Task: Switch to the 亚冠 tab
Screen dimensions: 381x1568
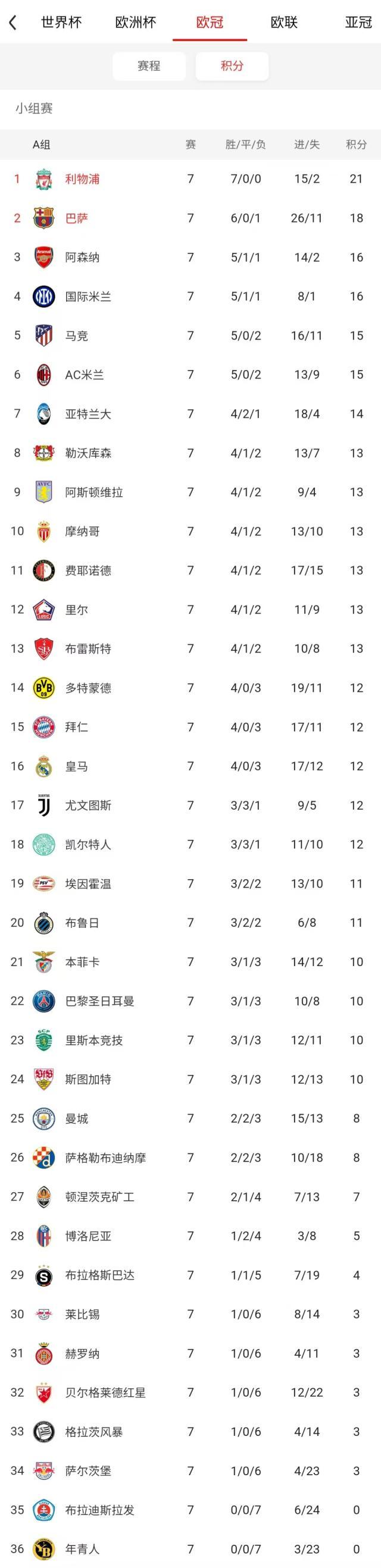Action: 358,23
